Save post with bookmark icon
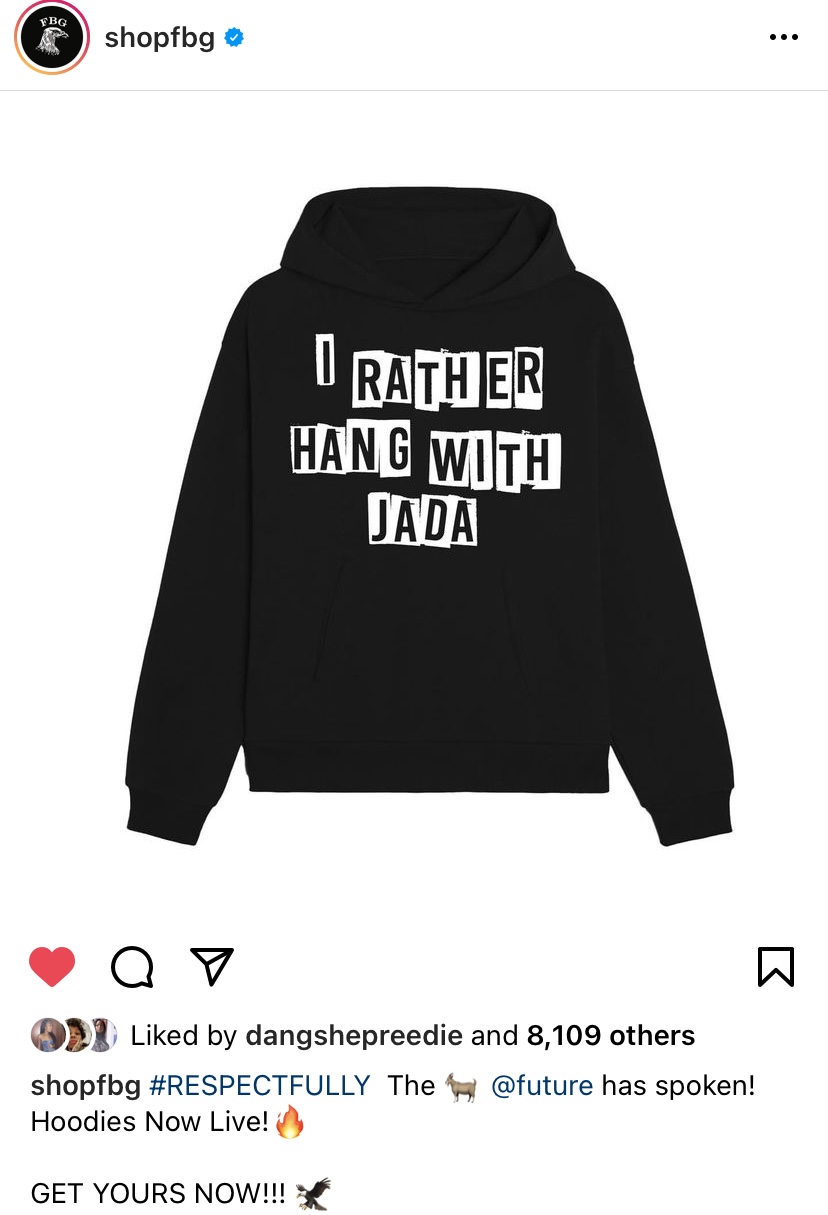 coord(776,966)
